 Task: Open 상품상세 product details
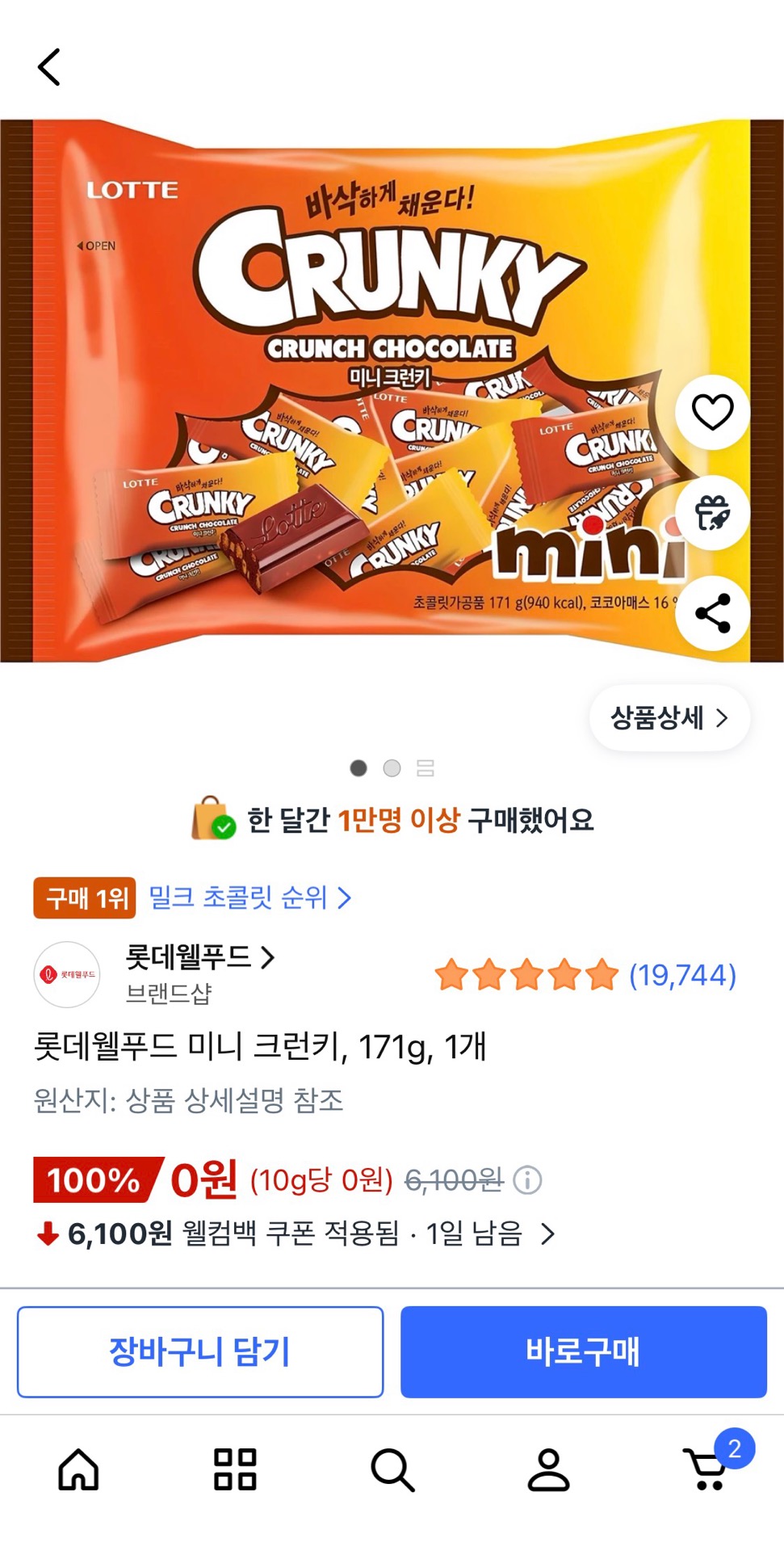(x=669, y=718)
